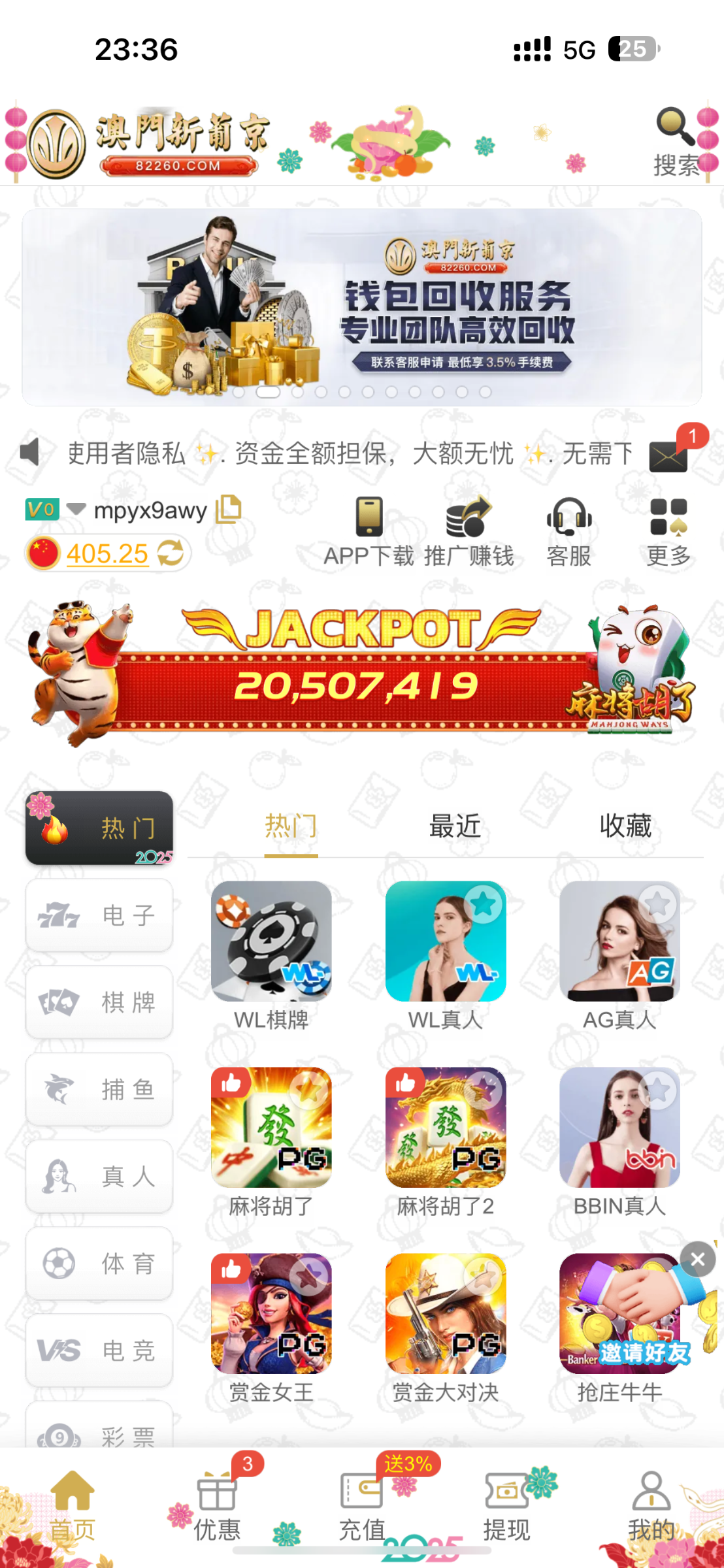Screen dimensions: 724x1568
Task: Switch to the 收藏 tab
Action: [625, 826]
